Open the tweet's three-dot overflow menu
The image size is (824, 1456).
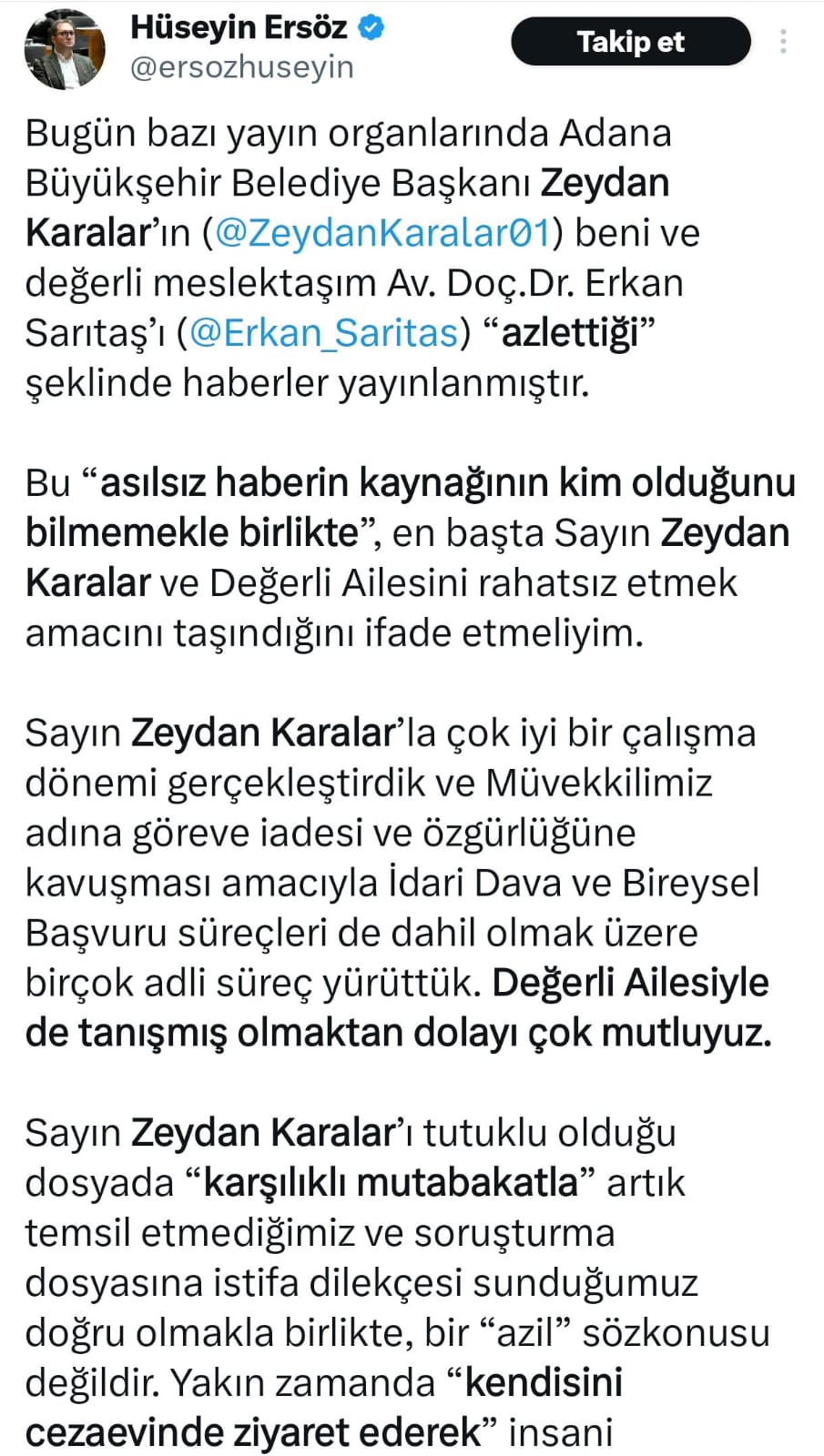[783, 42]
